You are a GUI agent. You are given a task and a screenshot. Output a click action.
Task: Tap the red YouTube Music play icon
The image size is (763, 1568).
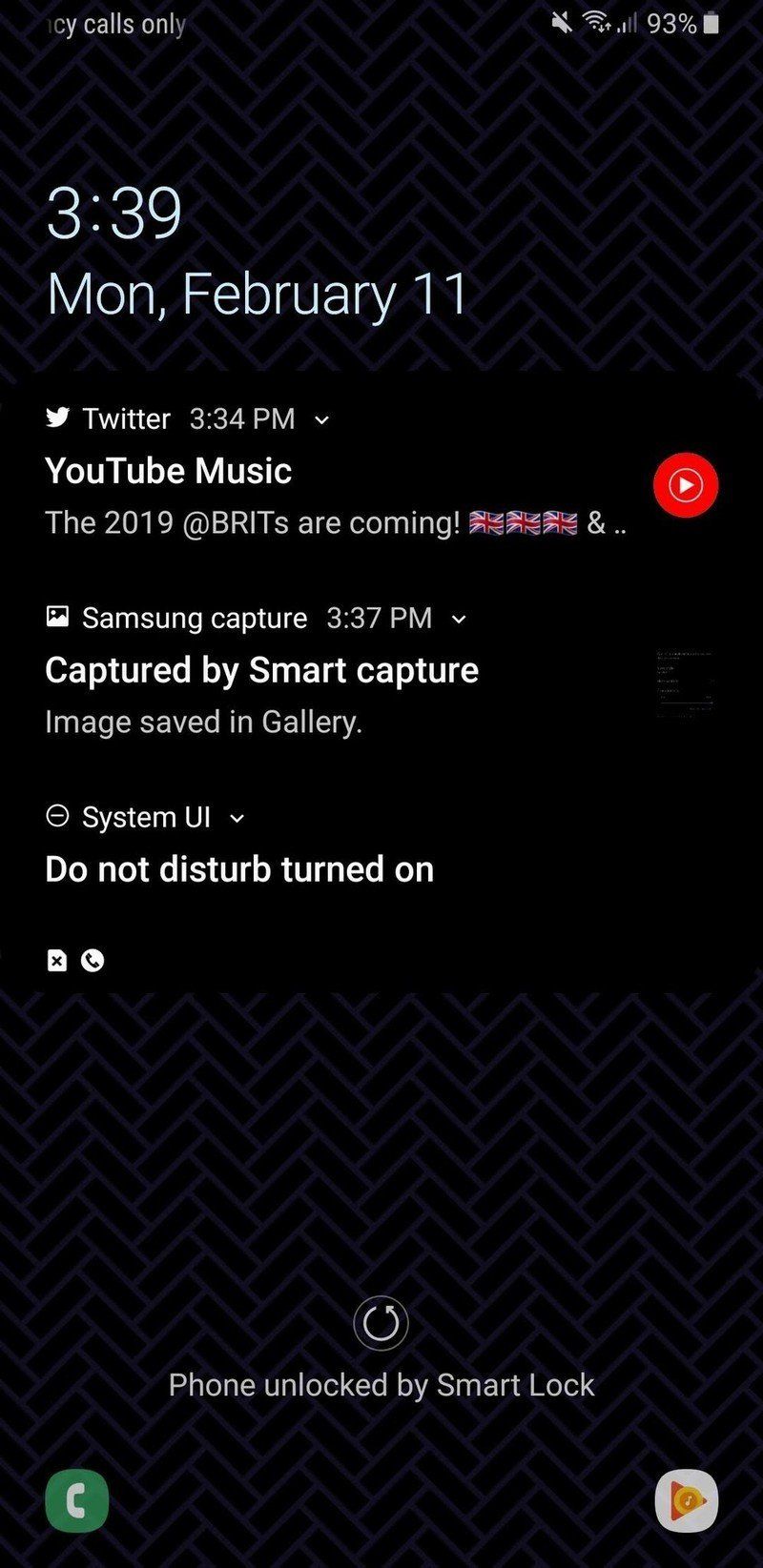(685, 485)
